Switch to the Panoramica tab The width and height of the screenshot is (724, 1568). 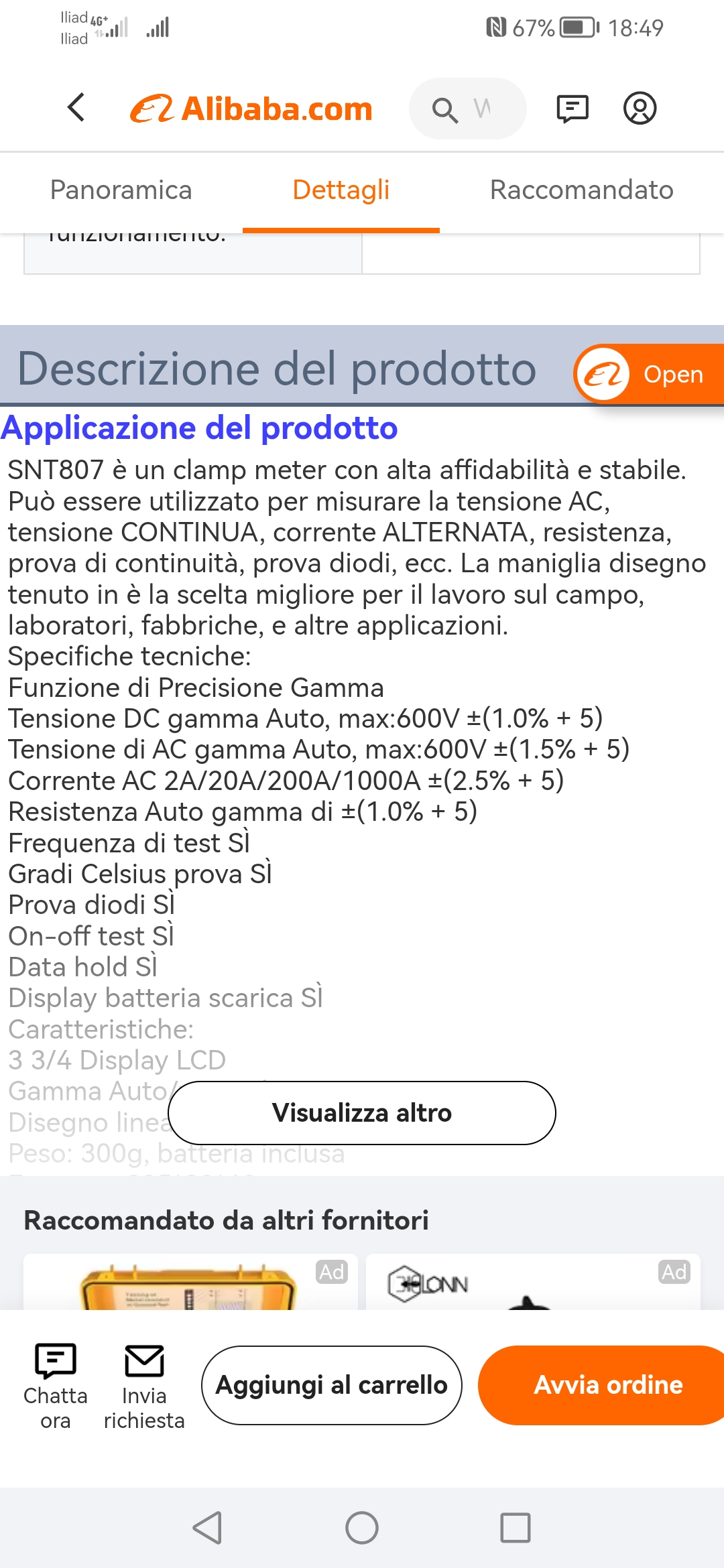point(121,190)
